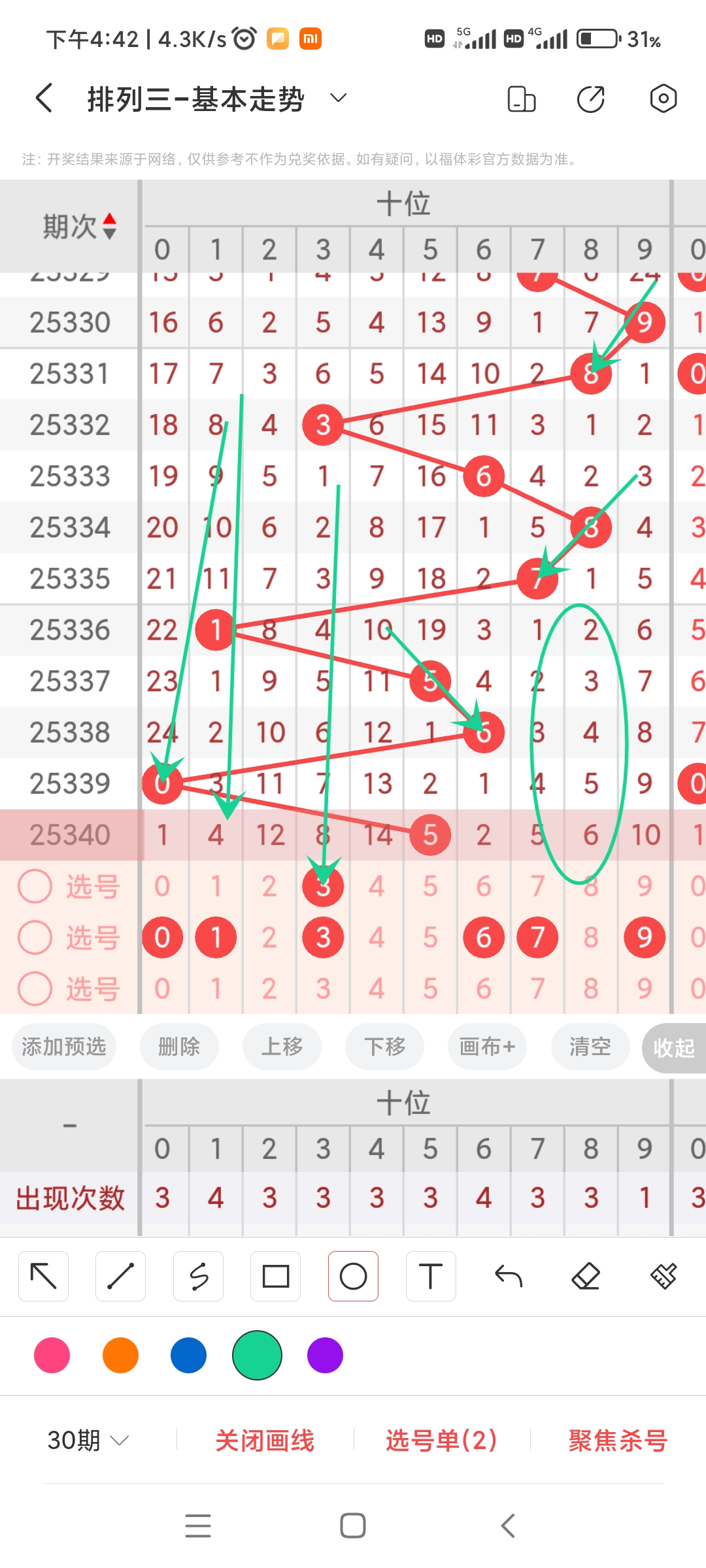Enable the second 选号 row selector
Screen dimensions: 706x1568
[x=35, y=937]
